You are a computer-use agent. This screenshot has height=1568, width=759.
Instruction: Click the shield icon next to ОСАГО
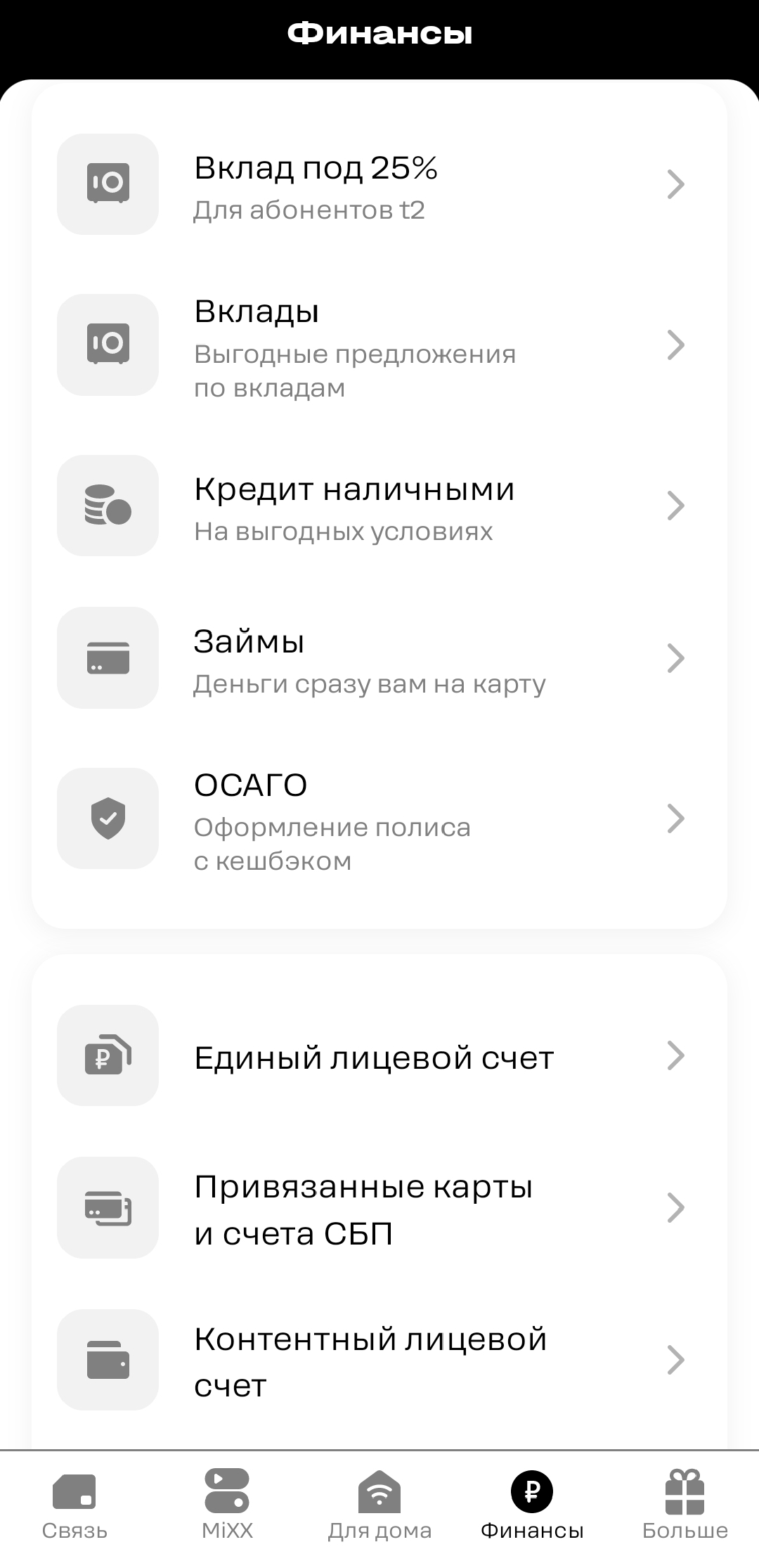point(107,818)
